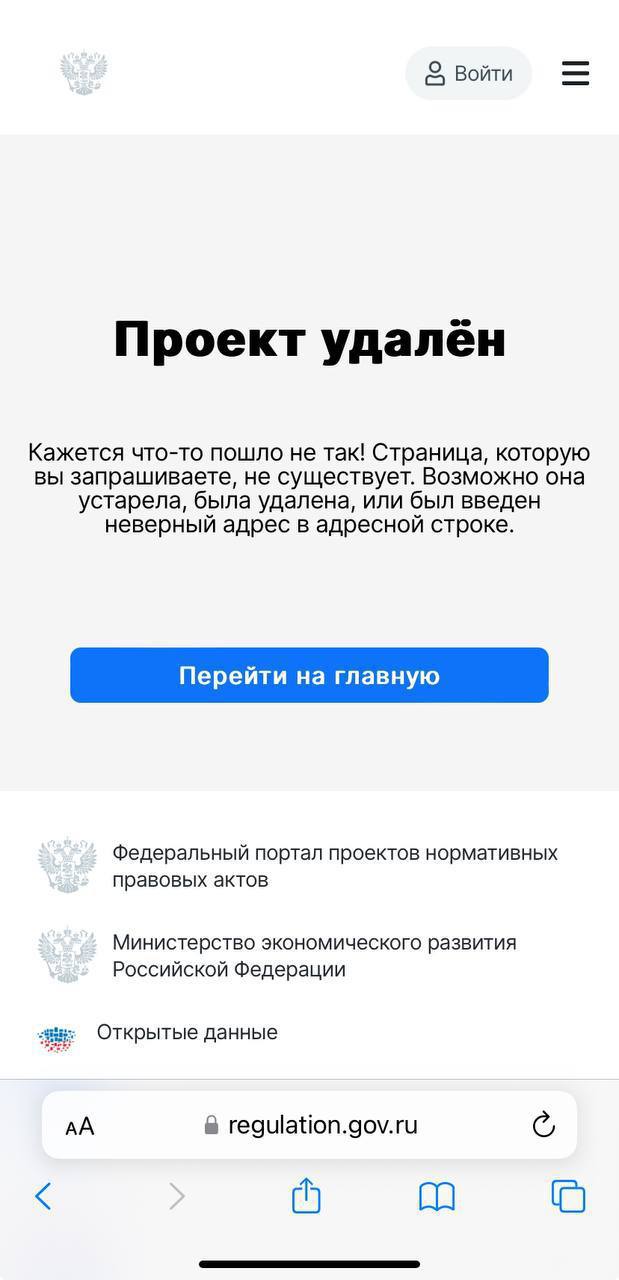The width and height of the screenshot is (619, 1280).
Task: Open the Министерство экономического развития link
Action: click(x=314, y=955)
